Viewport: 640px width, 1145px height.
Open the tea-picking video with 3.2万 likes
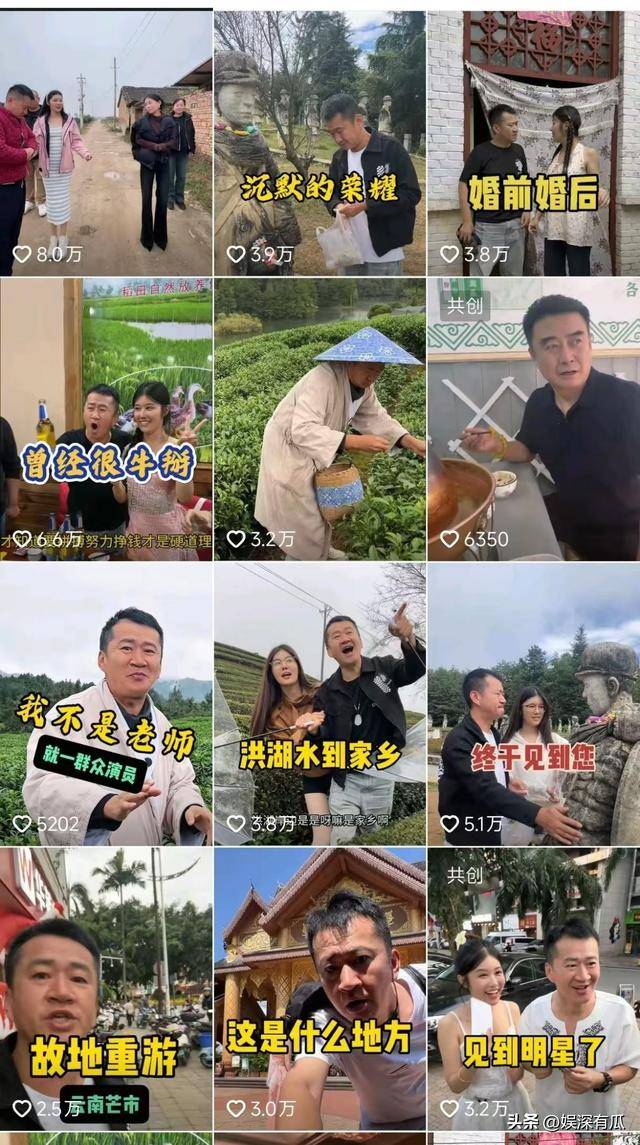pos(319,420)
